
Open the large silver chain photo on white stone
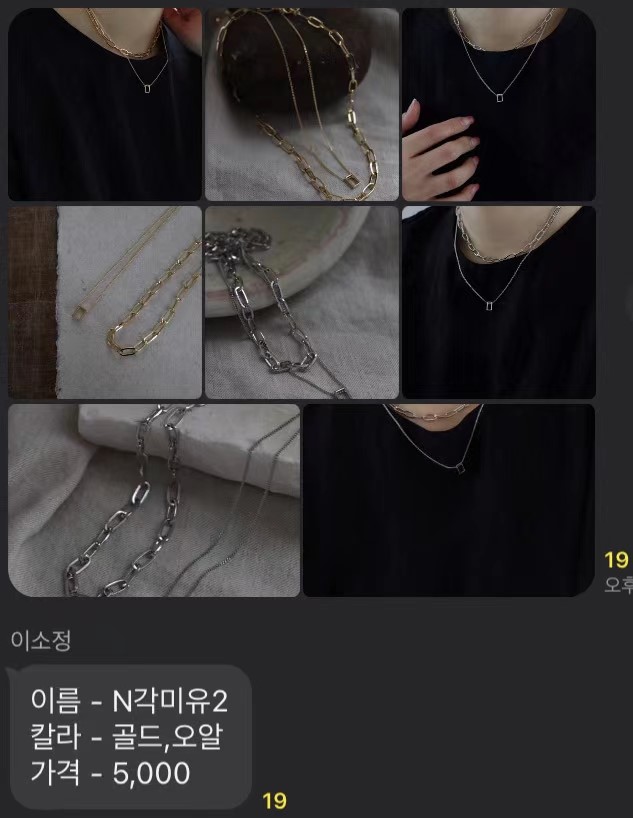[154, 500]
